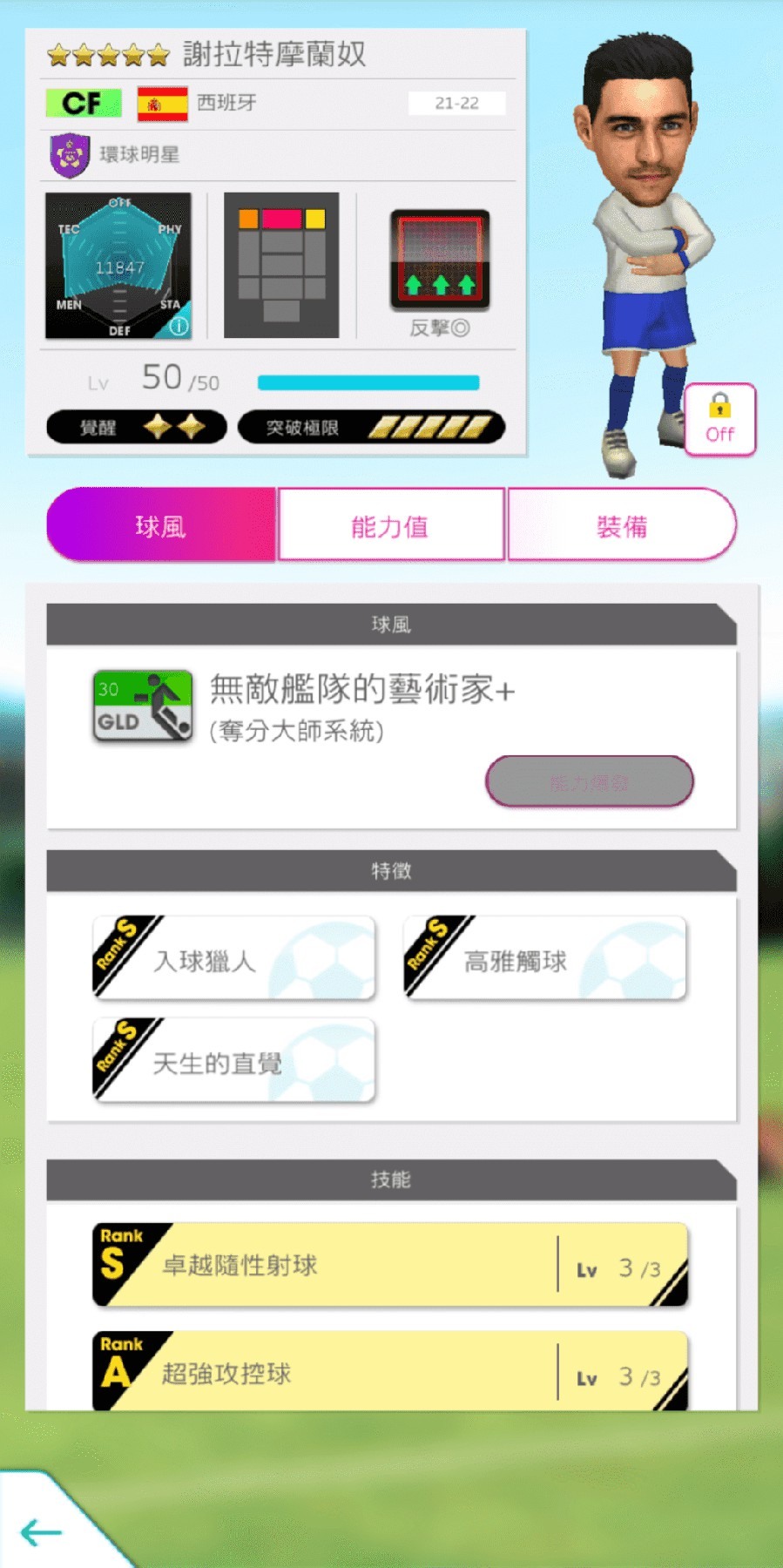Select the 球風 tab

coord(161,526)
